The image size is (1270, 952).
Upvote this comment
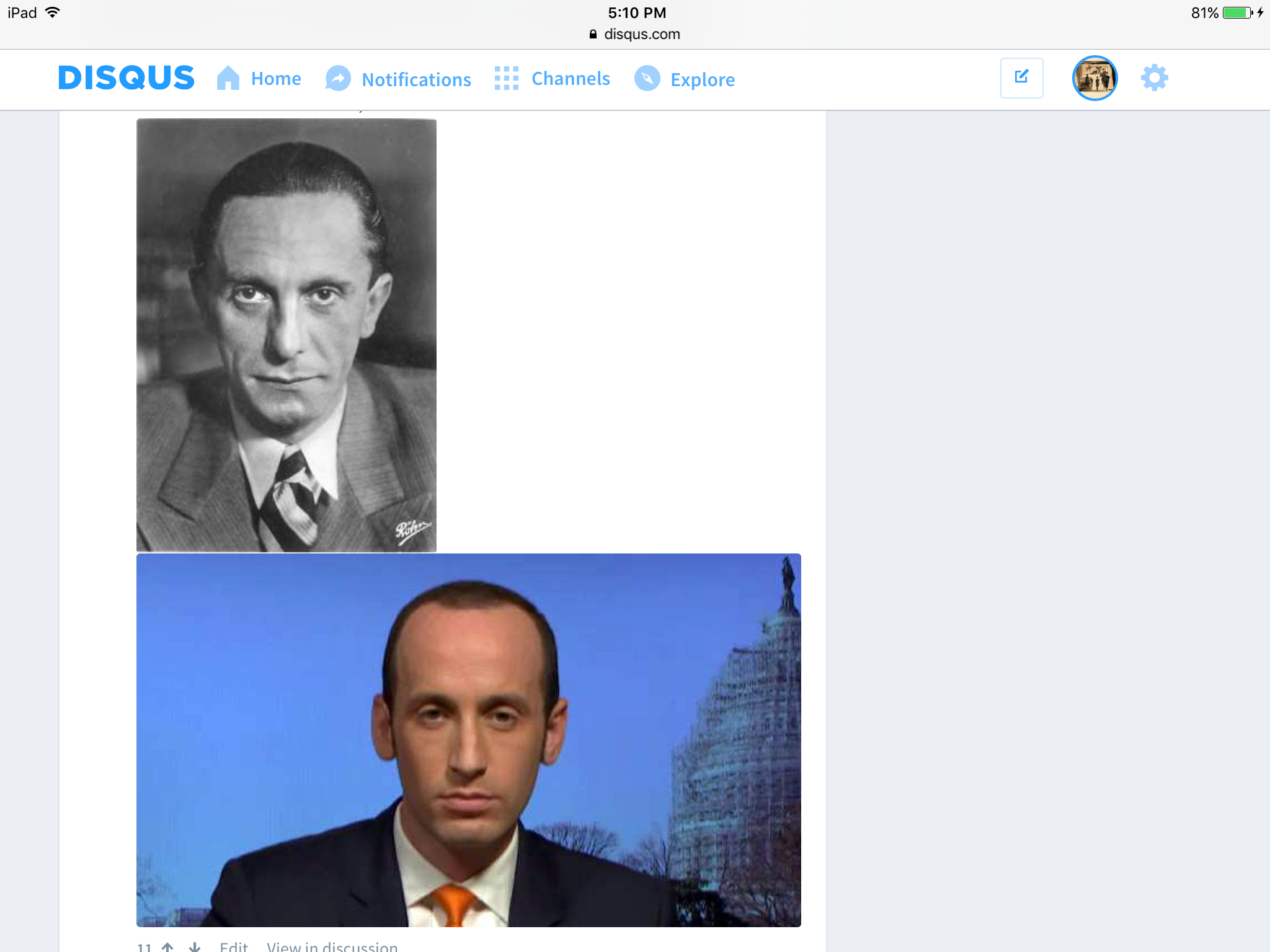click(167, 947)
